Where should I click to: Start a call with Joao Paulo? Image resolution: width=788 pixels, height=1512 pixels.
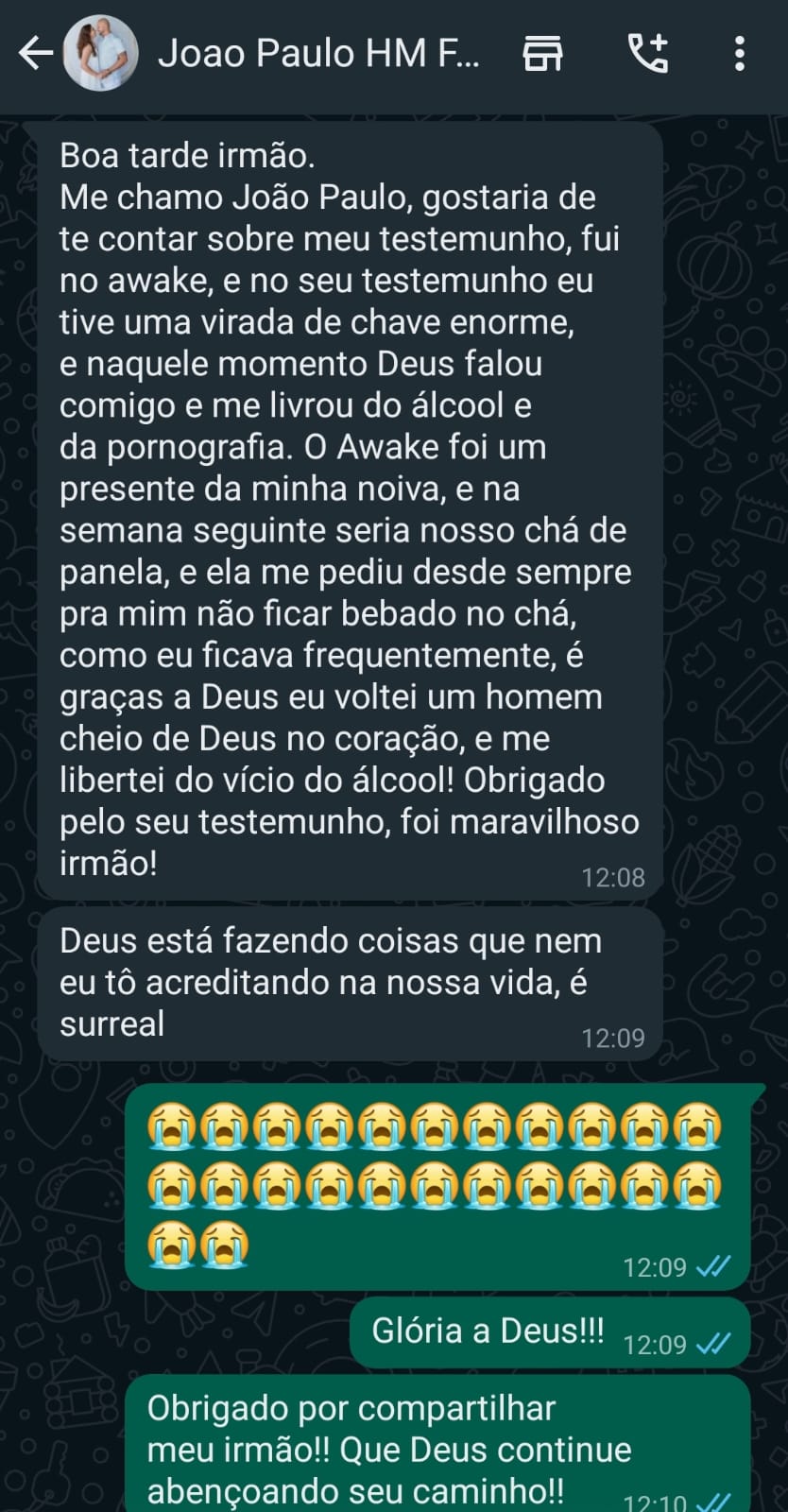(648, 54)
